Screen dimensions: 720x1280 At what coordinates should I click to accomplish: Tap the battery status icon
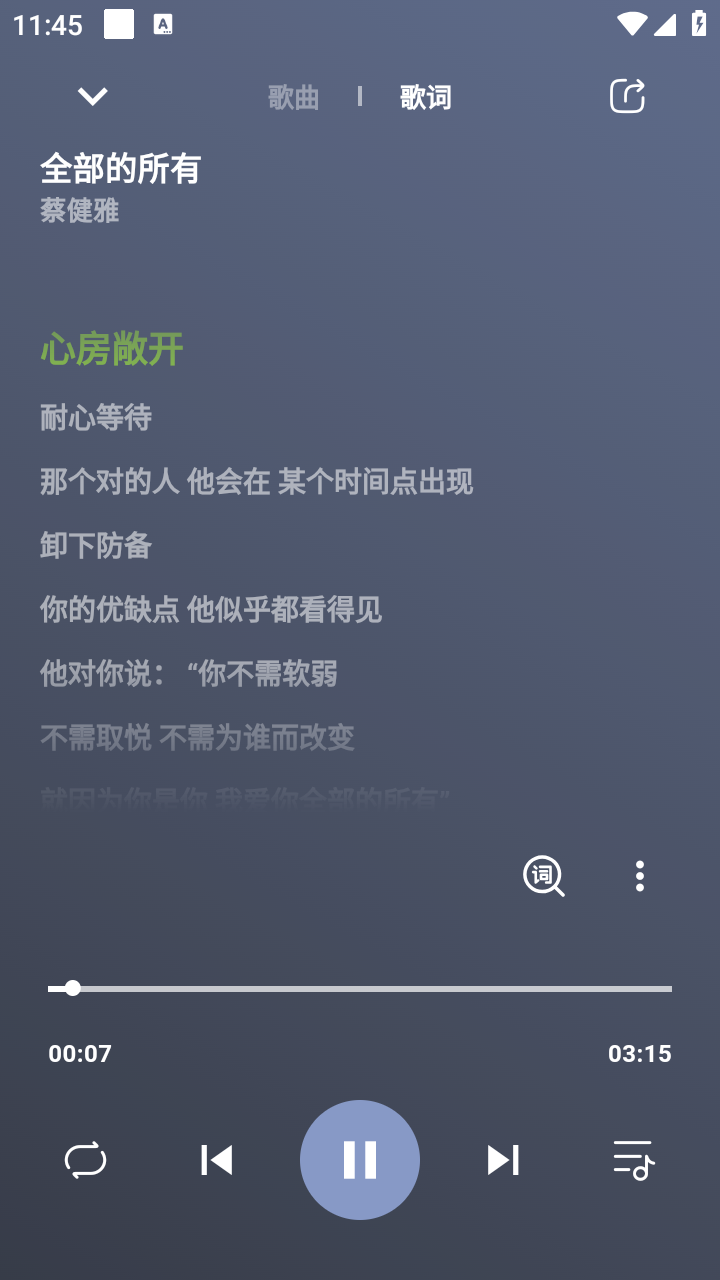click(x=700, y=24)
